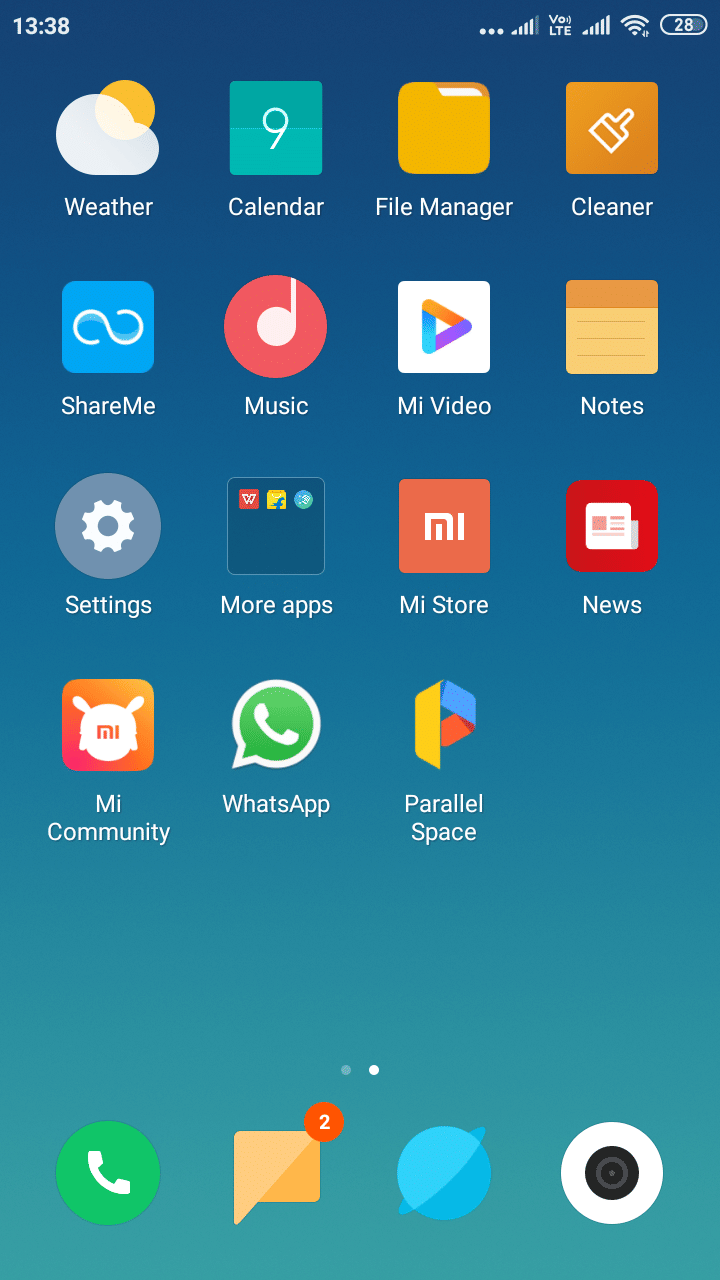Image resolution: width=720 pixels, height=1280 pixels.
Task: Launch the News app
Action: point(612,526)
